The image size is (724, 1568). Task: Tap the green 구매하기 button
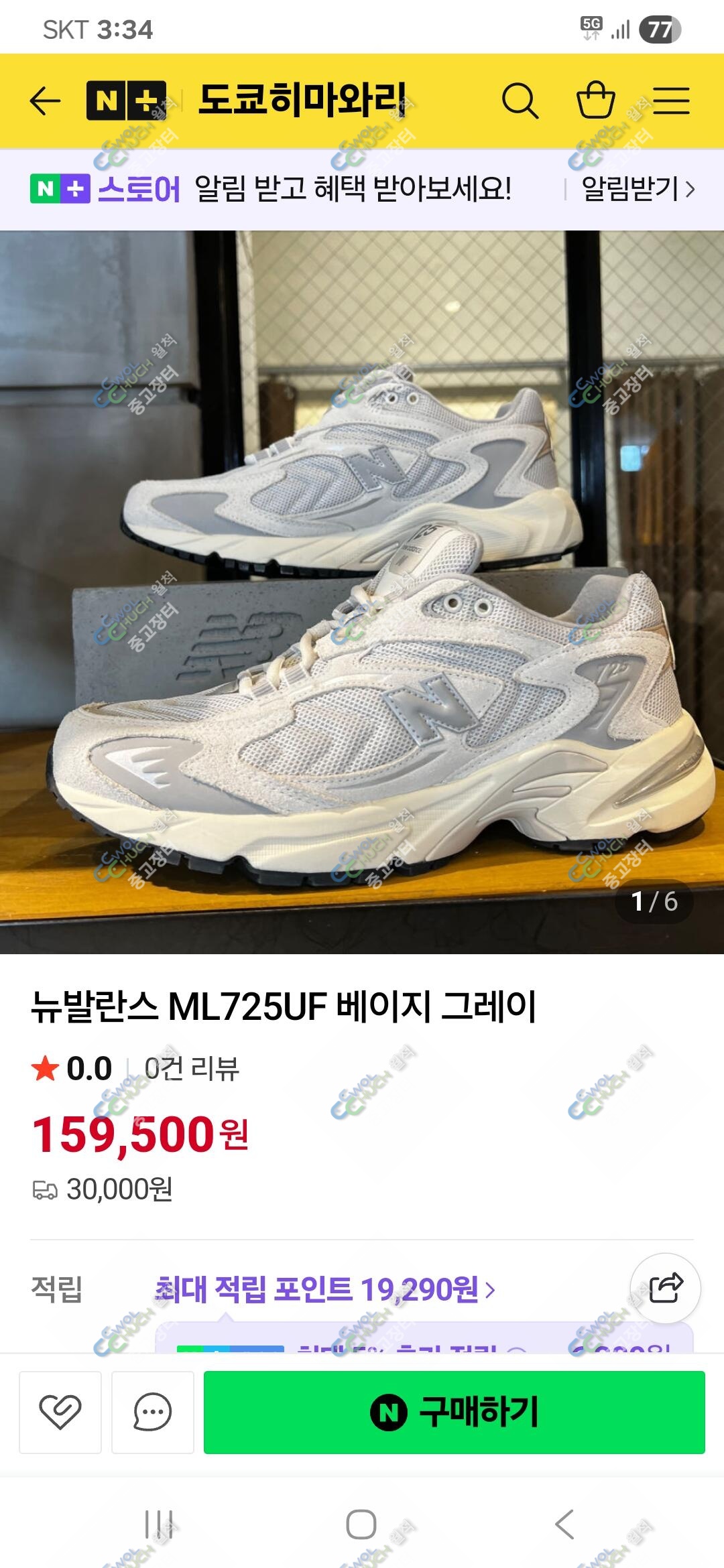(454, 1412)
